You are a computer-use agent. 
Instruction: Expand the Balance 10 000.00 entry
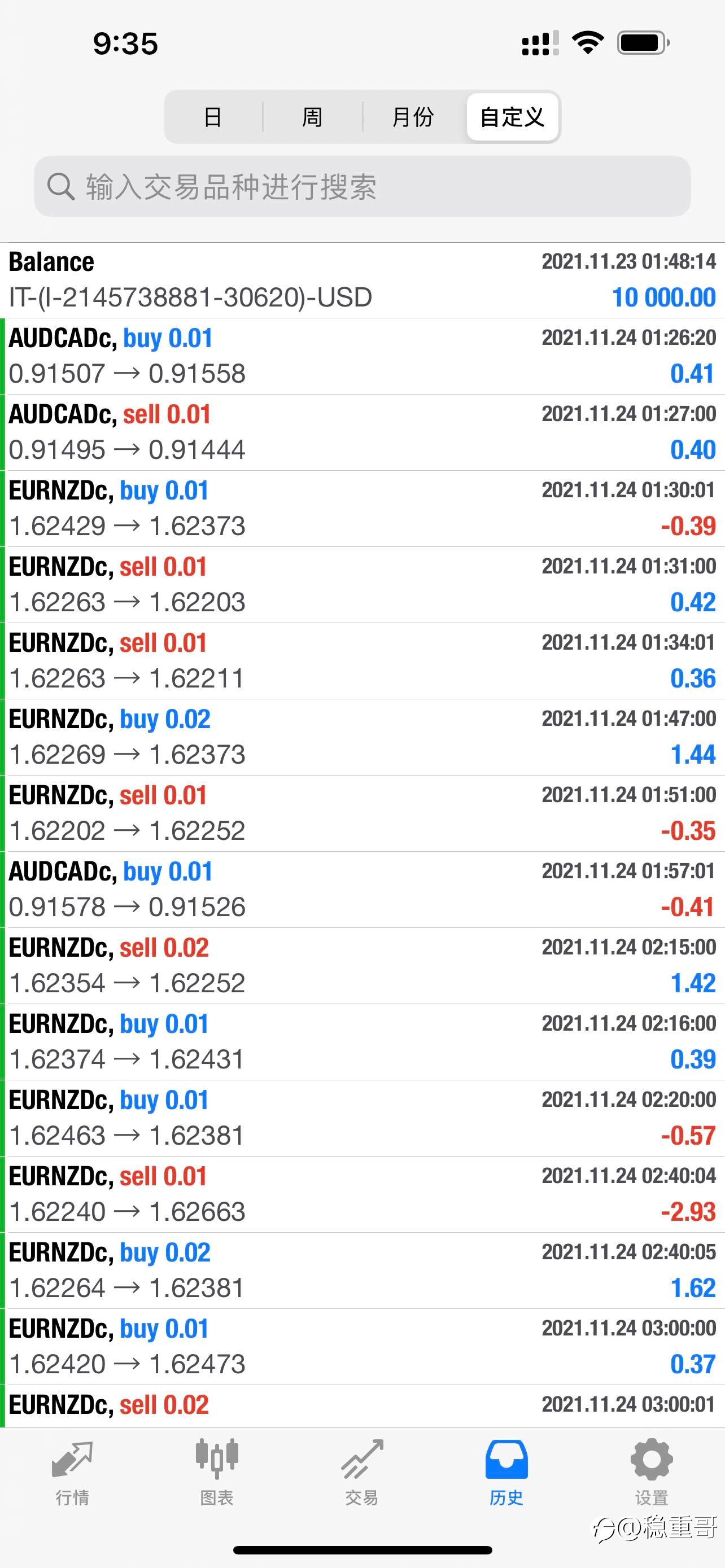pos(362,280)
